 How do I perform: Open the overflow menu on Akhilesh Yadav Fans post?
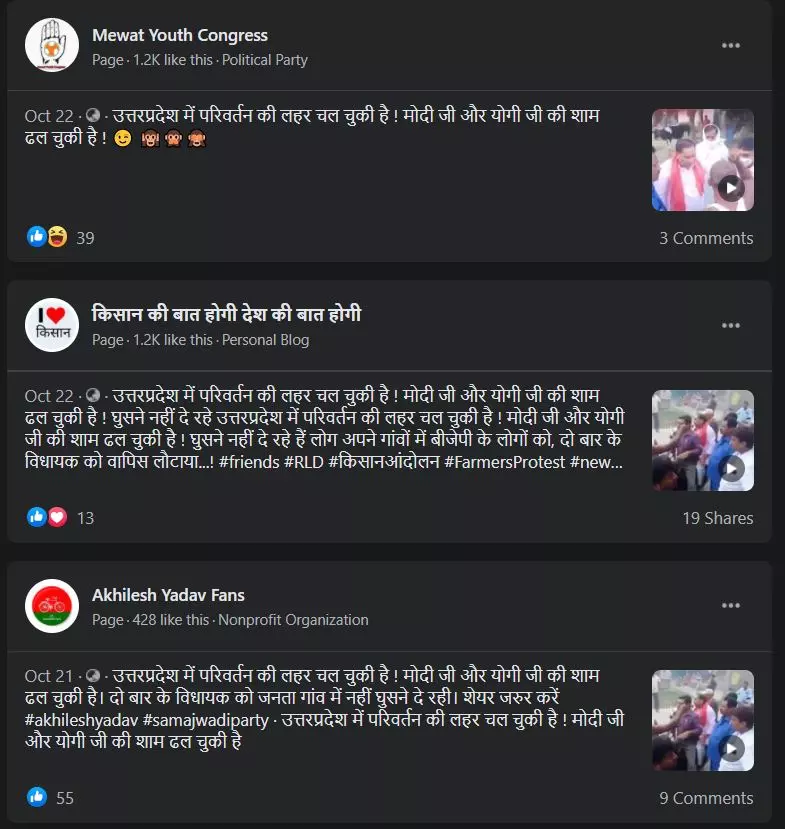point(731,606)
